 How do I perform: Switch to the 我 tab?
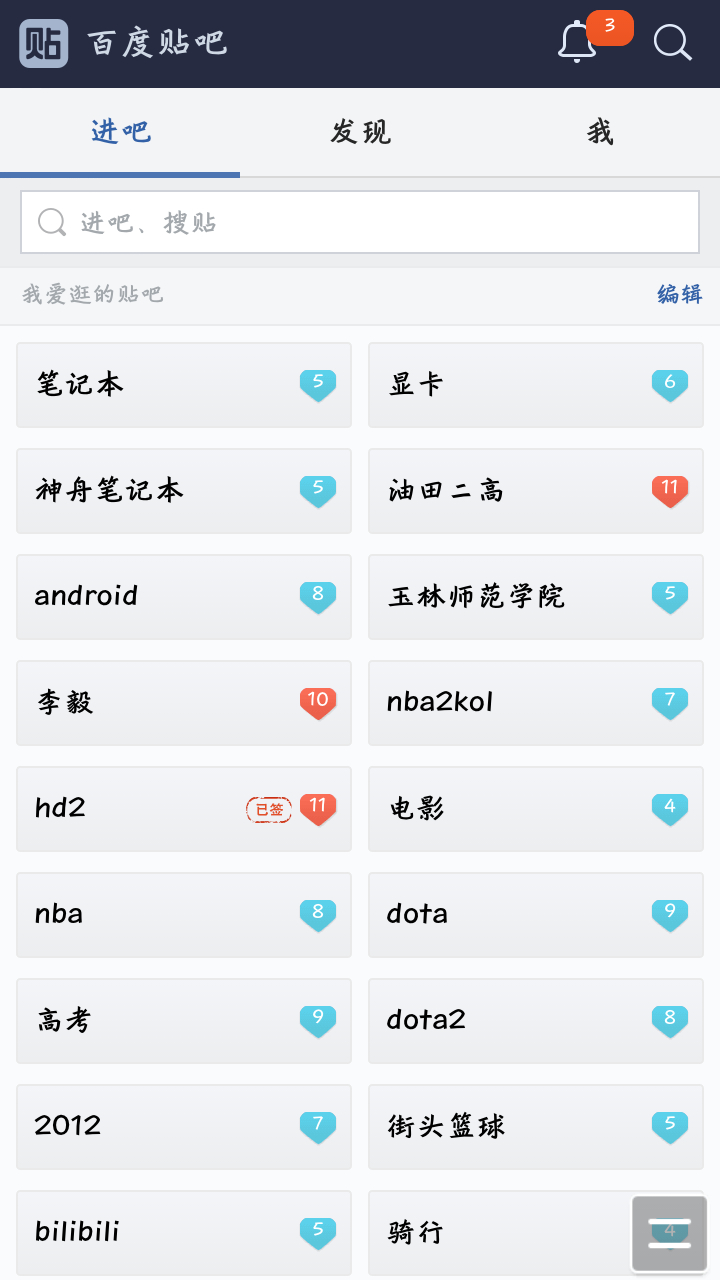600,132
